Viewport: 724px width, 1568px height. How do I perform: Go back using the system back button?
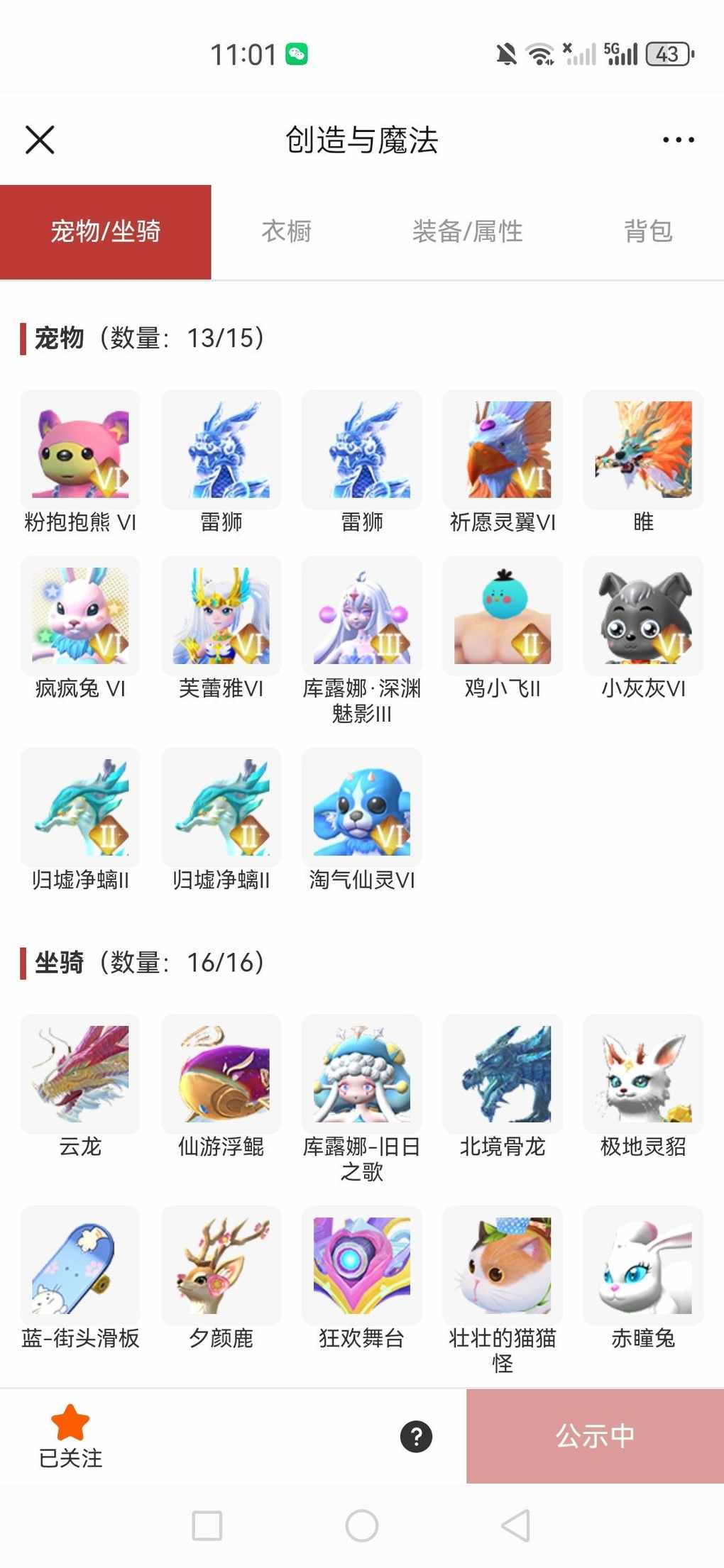(516, 1525)
